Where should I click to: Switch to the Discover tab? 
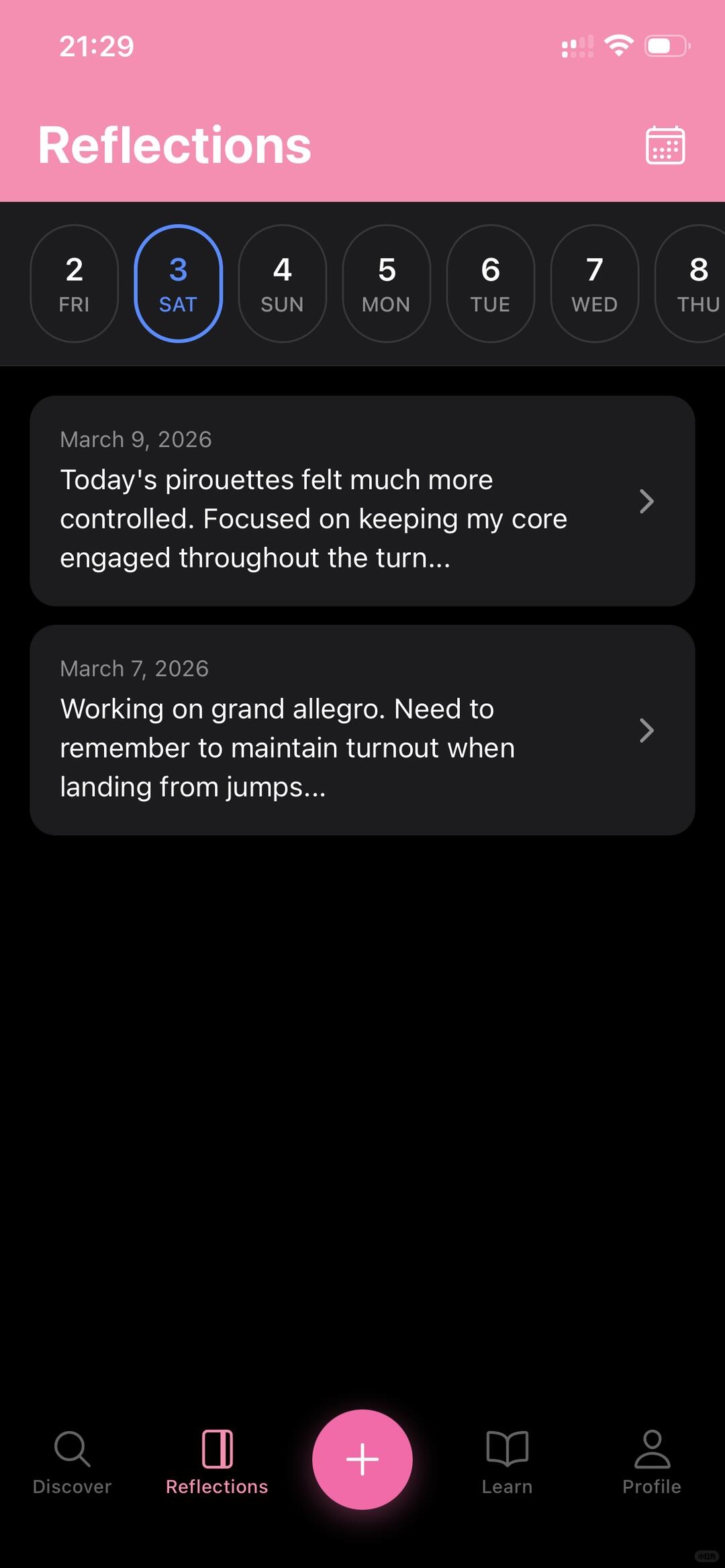72,1463
